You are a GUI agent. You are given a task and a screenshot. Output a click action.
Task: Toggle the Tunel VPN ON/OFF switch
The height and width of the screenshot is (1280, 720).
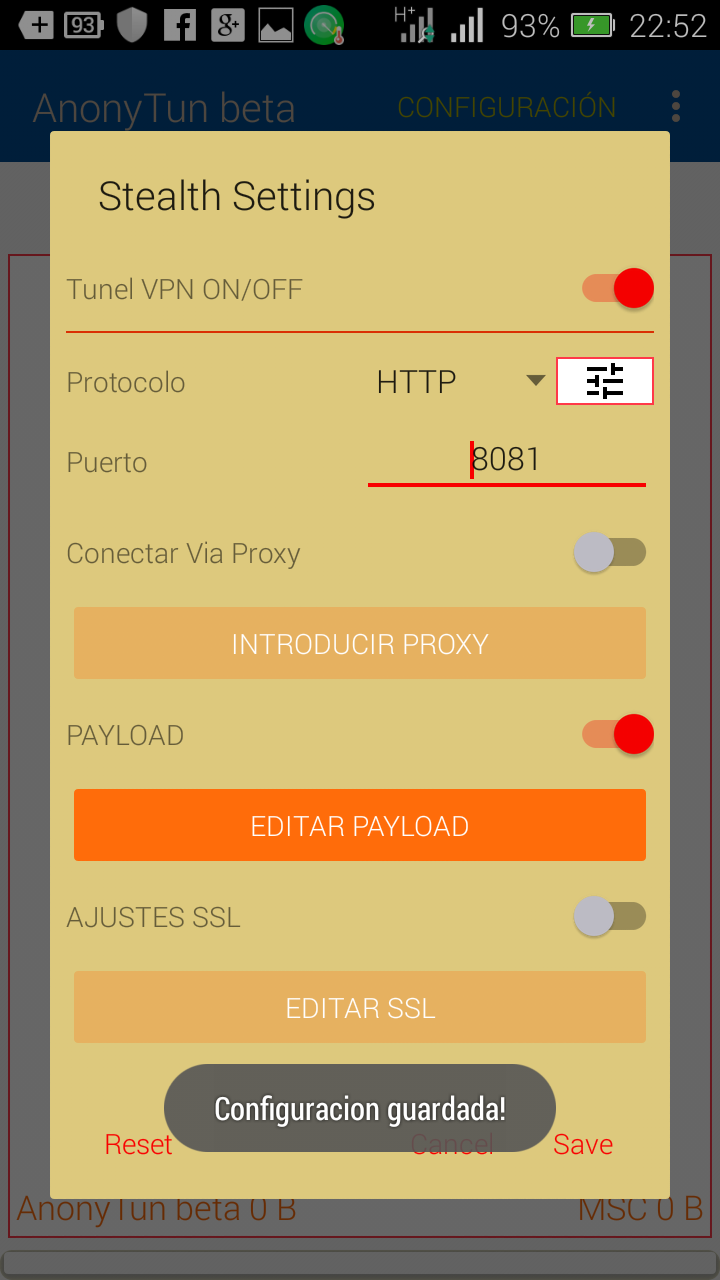(618, 289)
